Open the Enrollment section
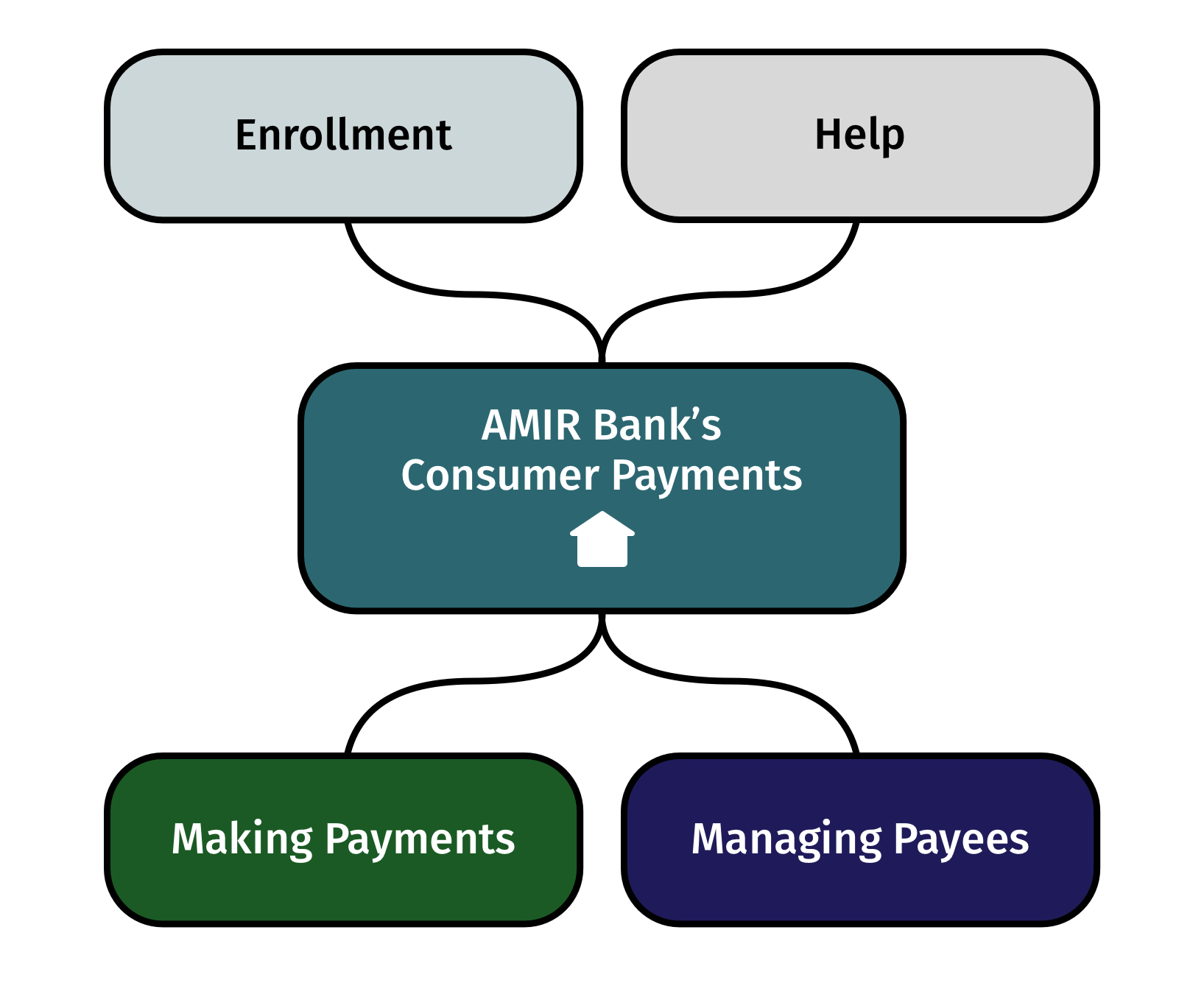Image resolution: width=1204 pixels, height=994 pixels. coord(343,135)
